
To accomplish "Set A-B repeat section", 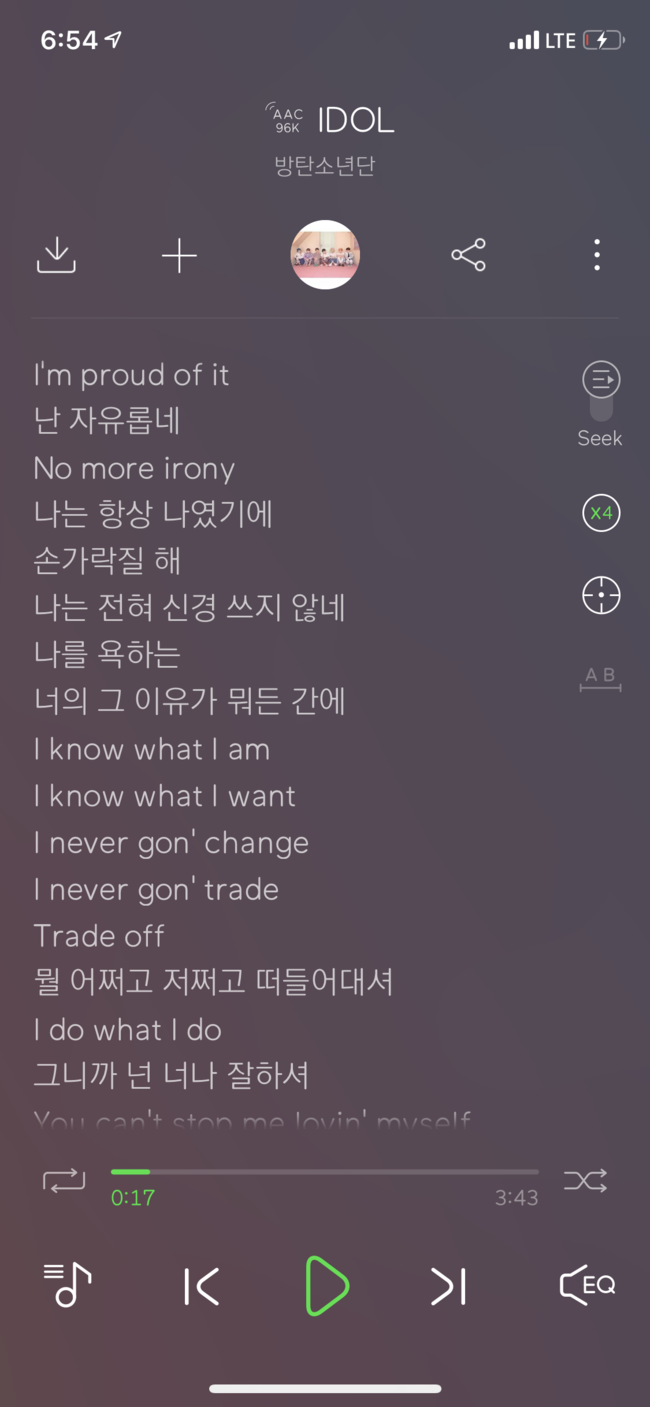I will pyautogui.click(x=600, y=679).
